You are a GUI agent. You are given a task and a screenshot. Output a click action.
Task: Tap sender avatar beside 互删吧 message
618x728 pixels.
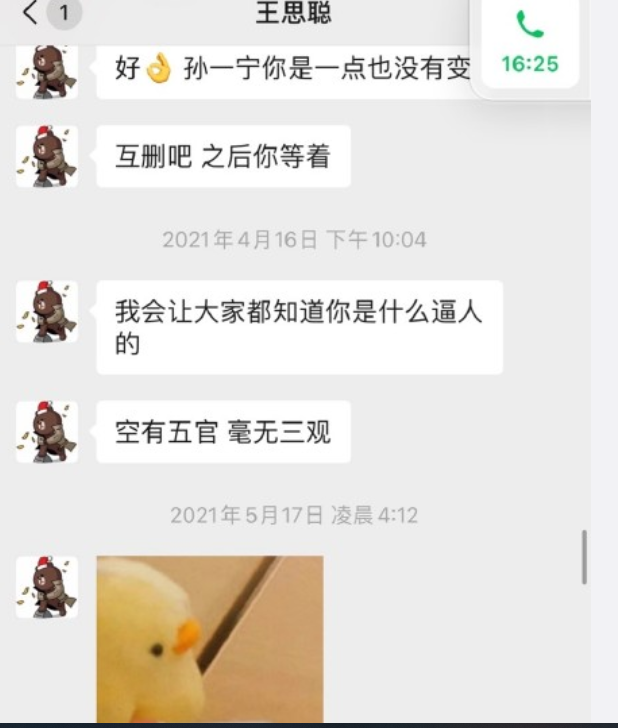(x=46, y=156)
